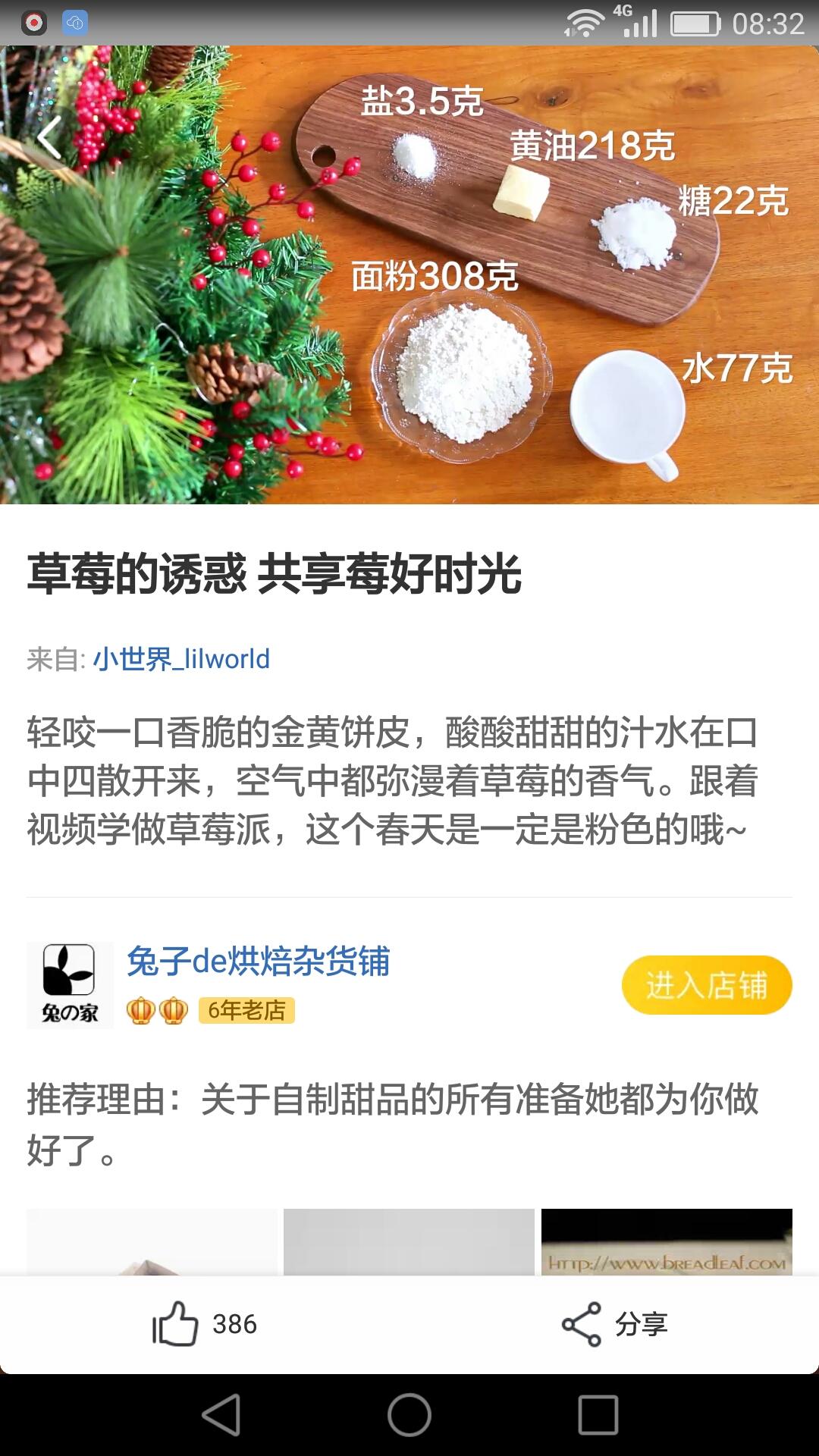The height and width of the screenshot is (1456, 819).
Task: Open the 兔の家 shop logo
Action: [x=70, y=984]
